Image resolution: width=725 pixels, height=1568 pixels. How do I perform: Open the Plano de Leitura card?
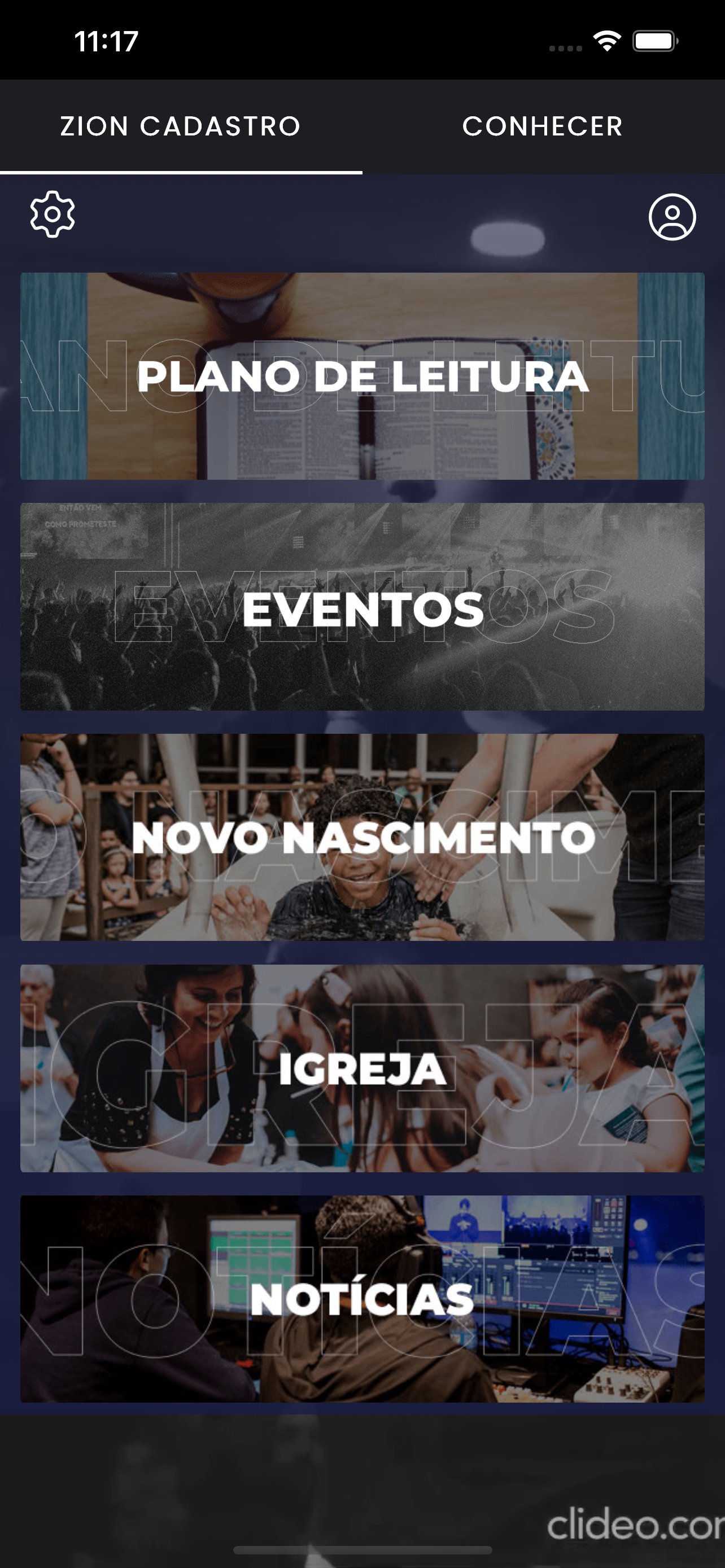[362, 376]
